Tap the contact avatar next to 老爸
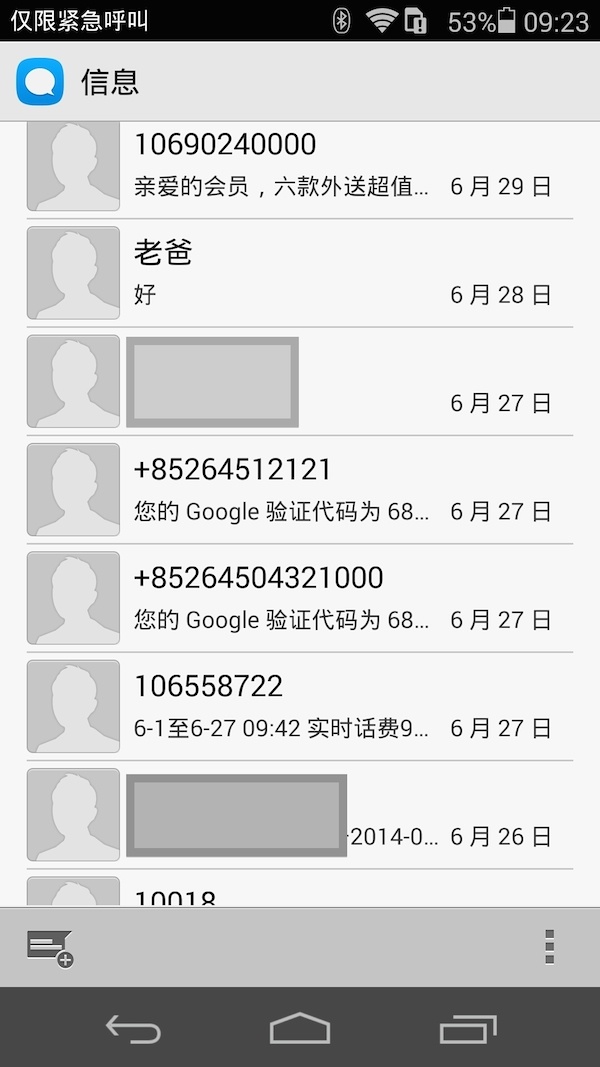This screenshot has height=1067, width=600. pyautogui.click(x=73, y=273)
